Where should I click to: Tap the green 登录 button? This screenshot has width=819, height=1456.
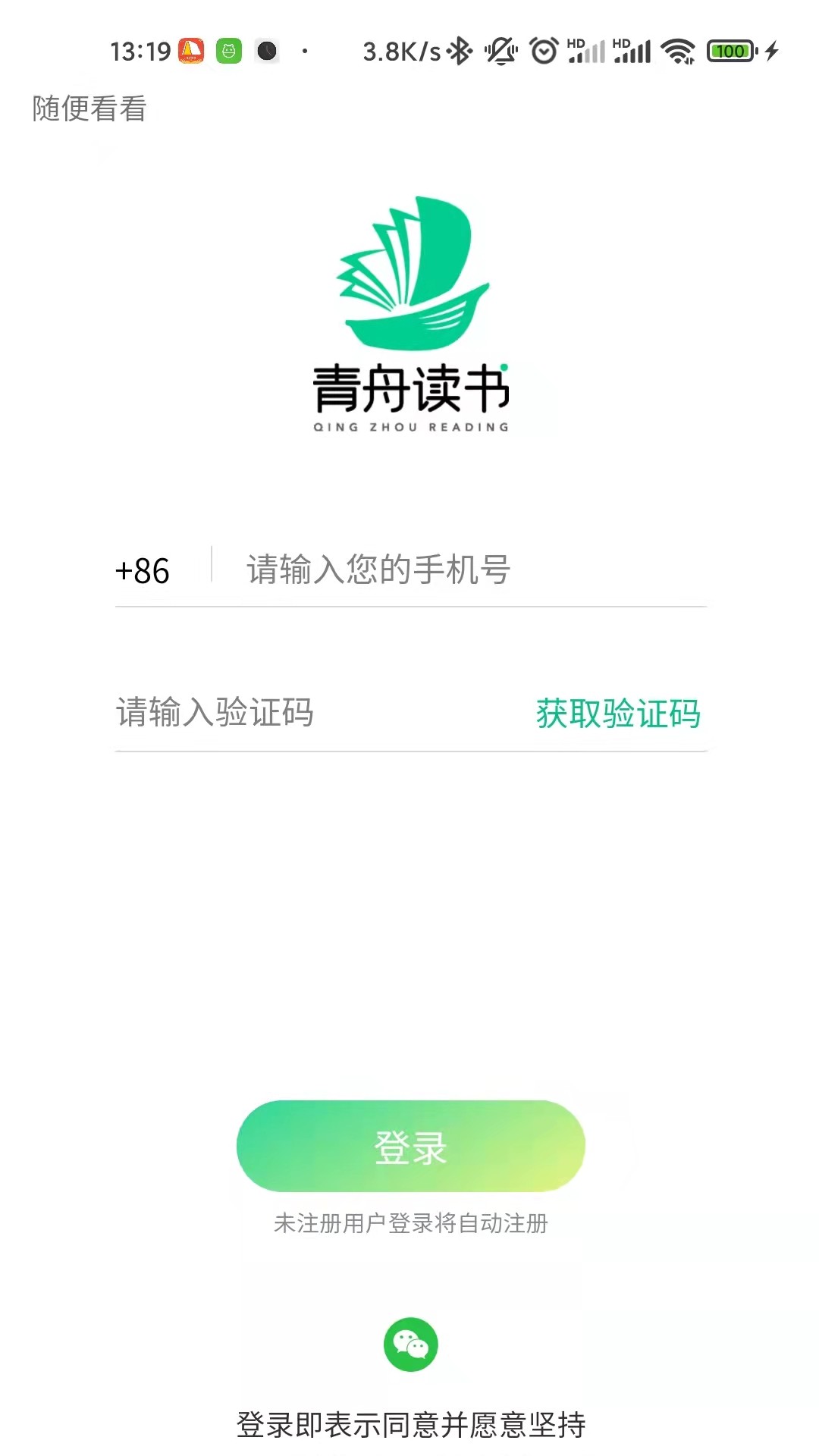[x=410, y=1146]
